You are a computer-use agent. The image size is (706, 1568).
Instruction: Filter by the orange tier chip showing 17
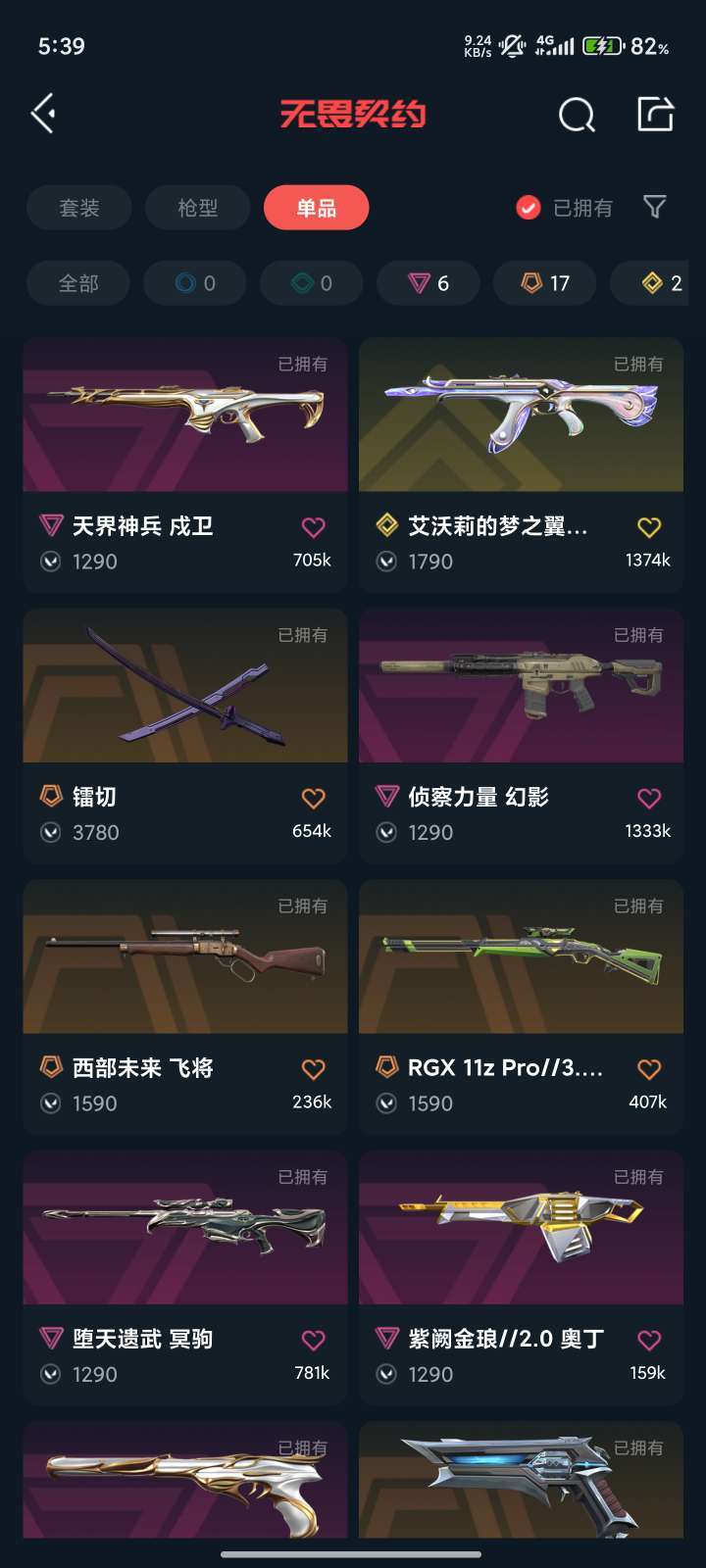point(545,283)
